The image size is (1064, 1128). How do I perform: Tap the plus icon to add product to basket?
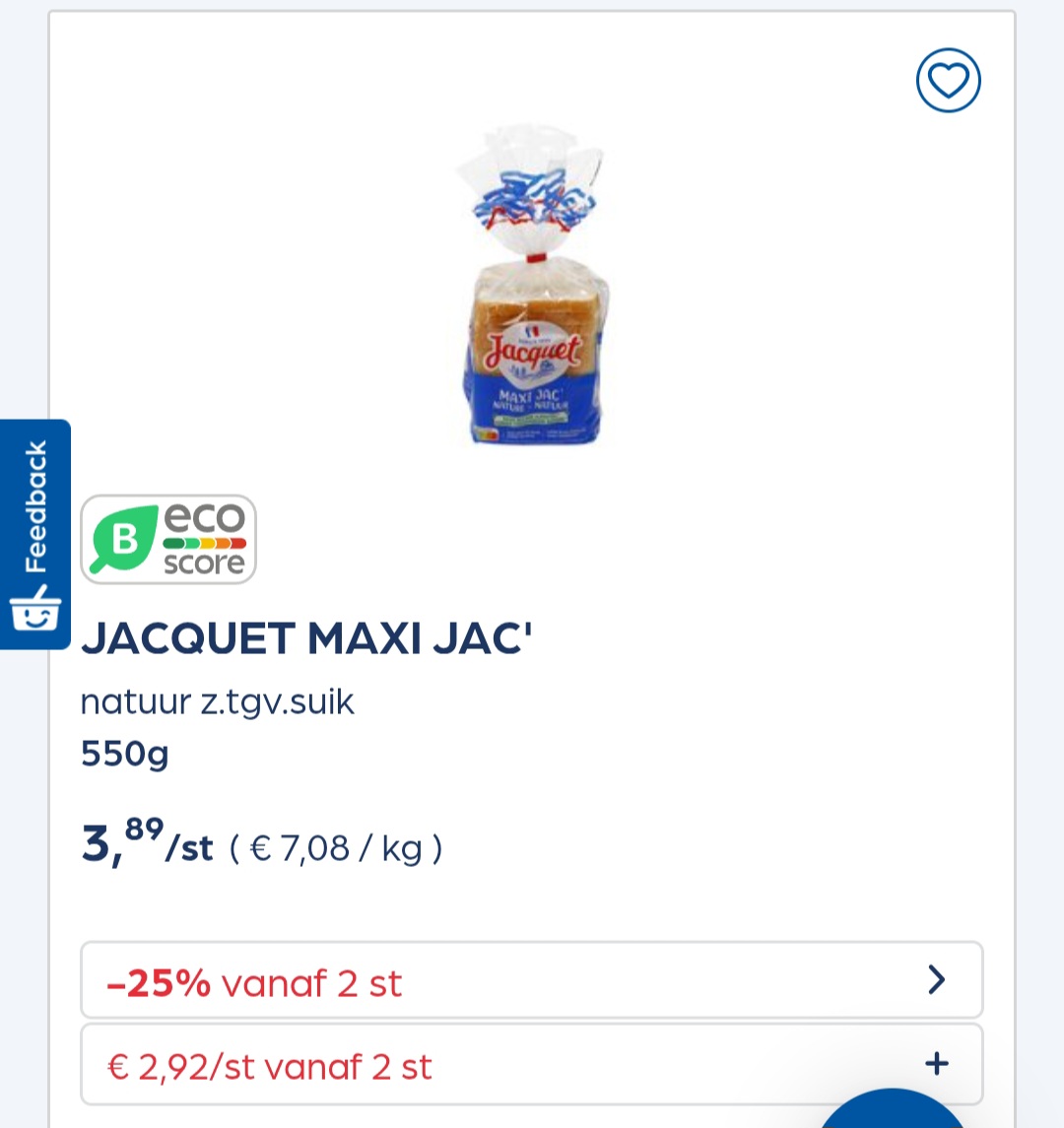[x=936, y=1063]
